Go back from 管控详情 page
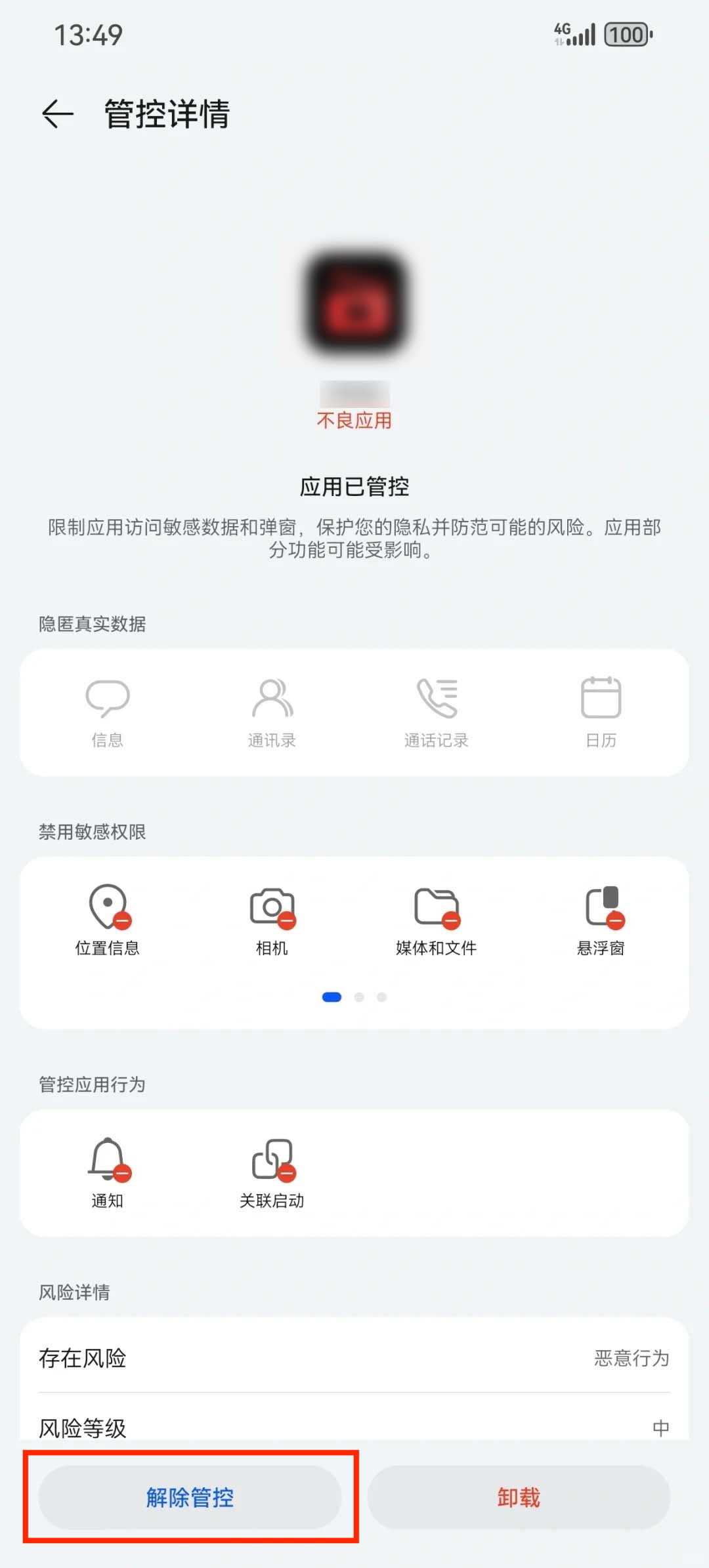This screenshot has height=1568, width=709. pyautogui.click(x=58, y=114)
